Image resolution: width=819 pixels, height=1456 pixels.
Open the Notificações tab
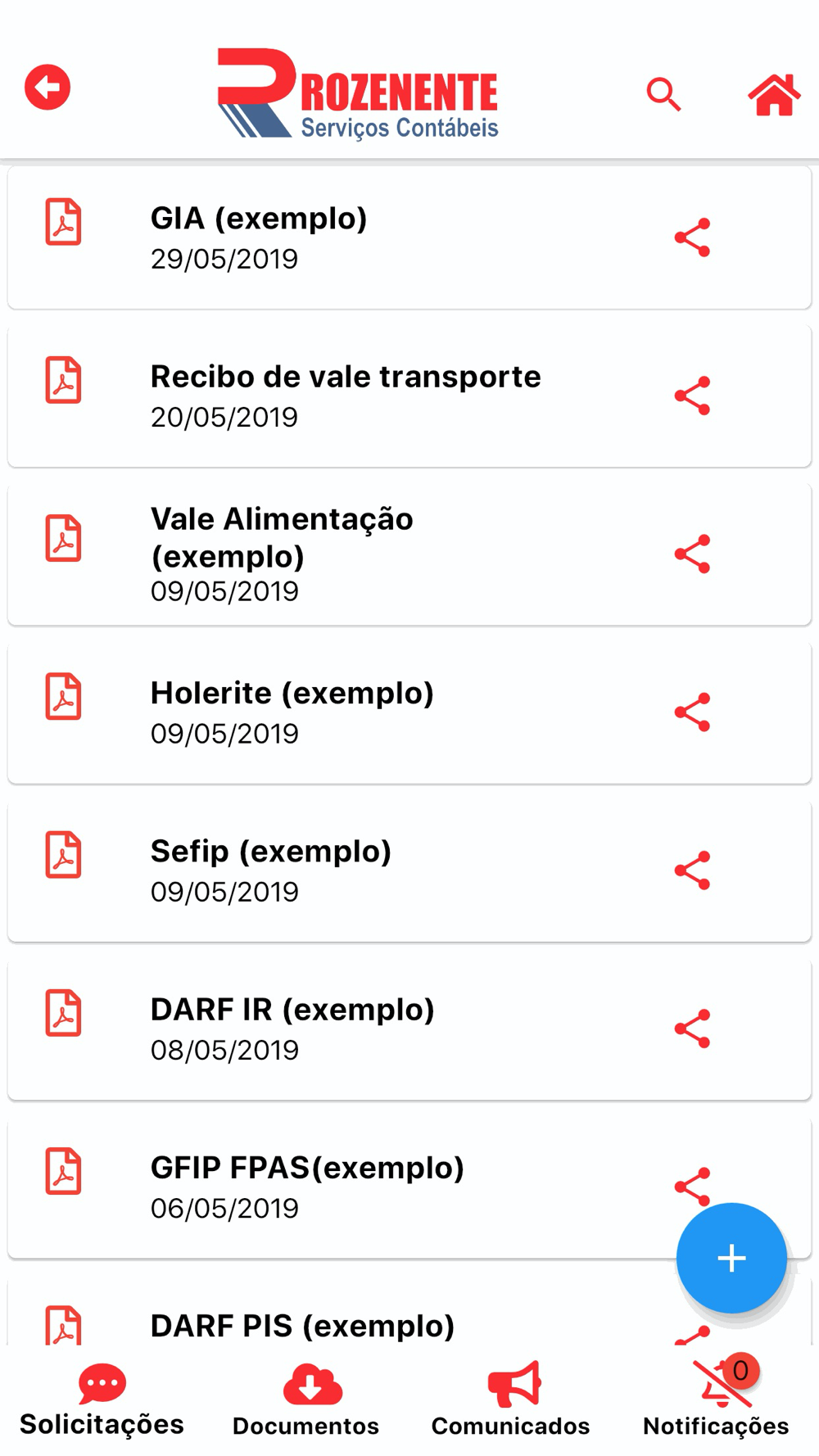point(716,1400)
